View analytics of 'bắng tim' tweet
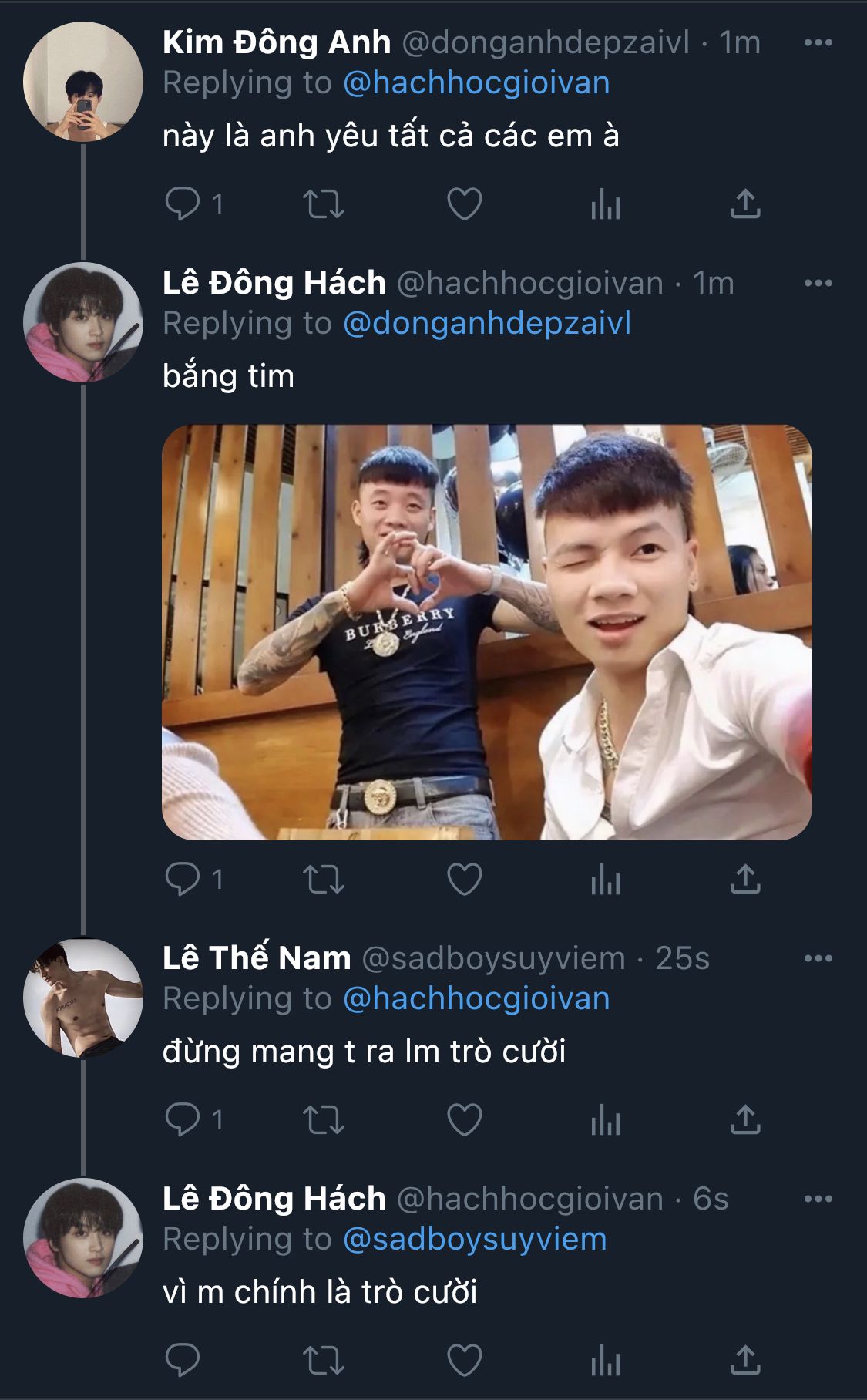Image resolution: width=867 pixels, height=1400 pixels. (605, 880)
